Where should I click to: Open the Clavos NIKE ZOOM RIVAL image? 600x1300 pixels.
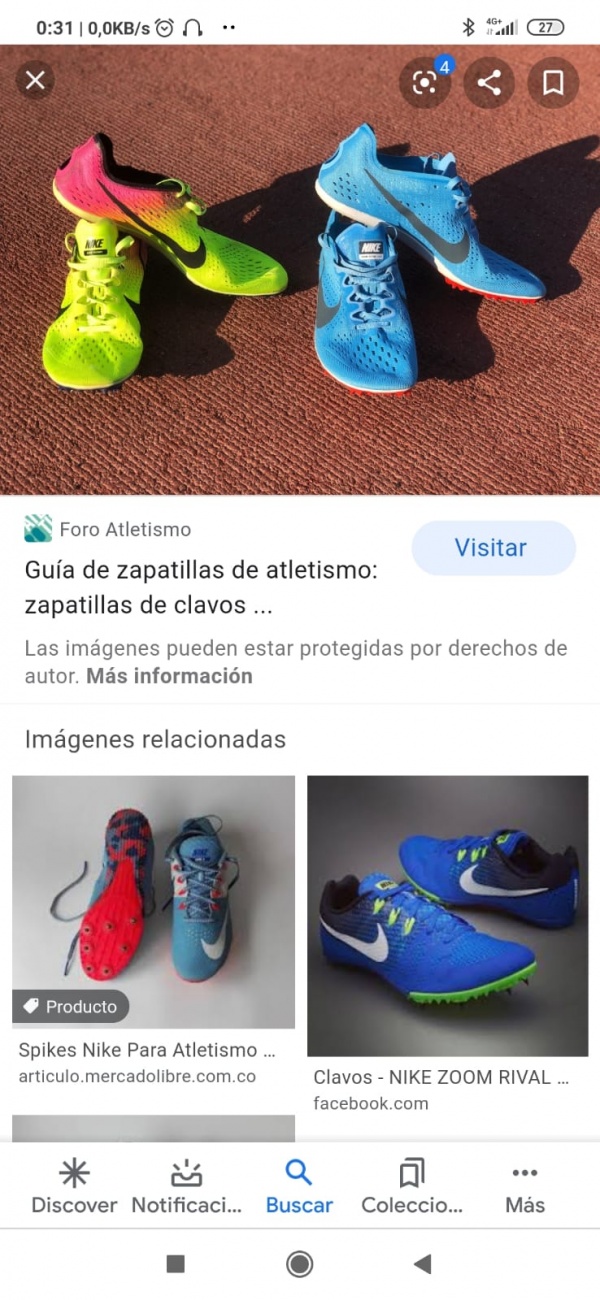[x=447, y=916]
